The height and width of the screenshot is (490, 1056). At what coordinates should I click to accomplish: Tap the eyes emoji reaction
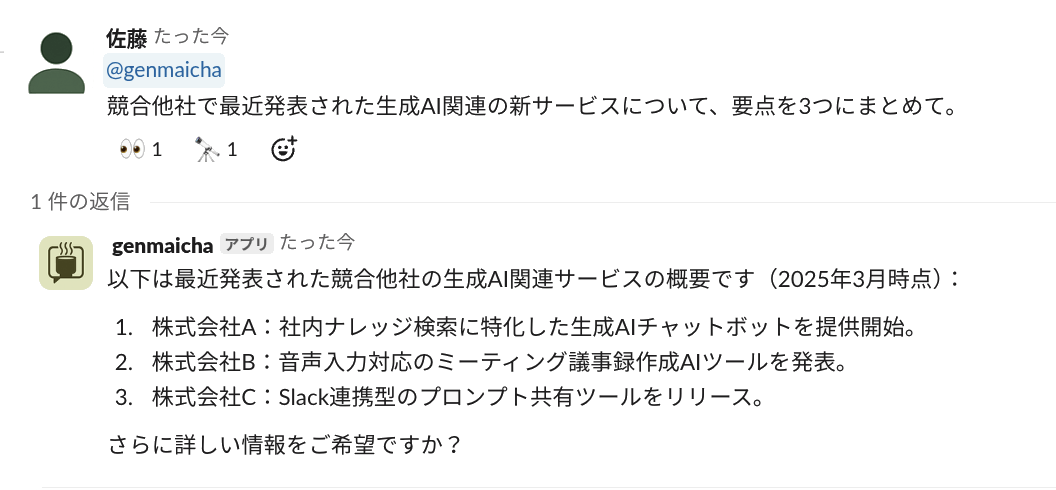point(140,150)
